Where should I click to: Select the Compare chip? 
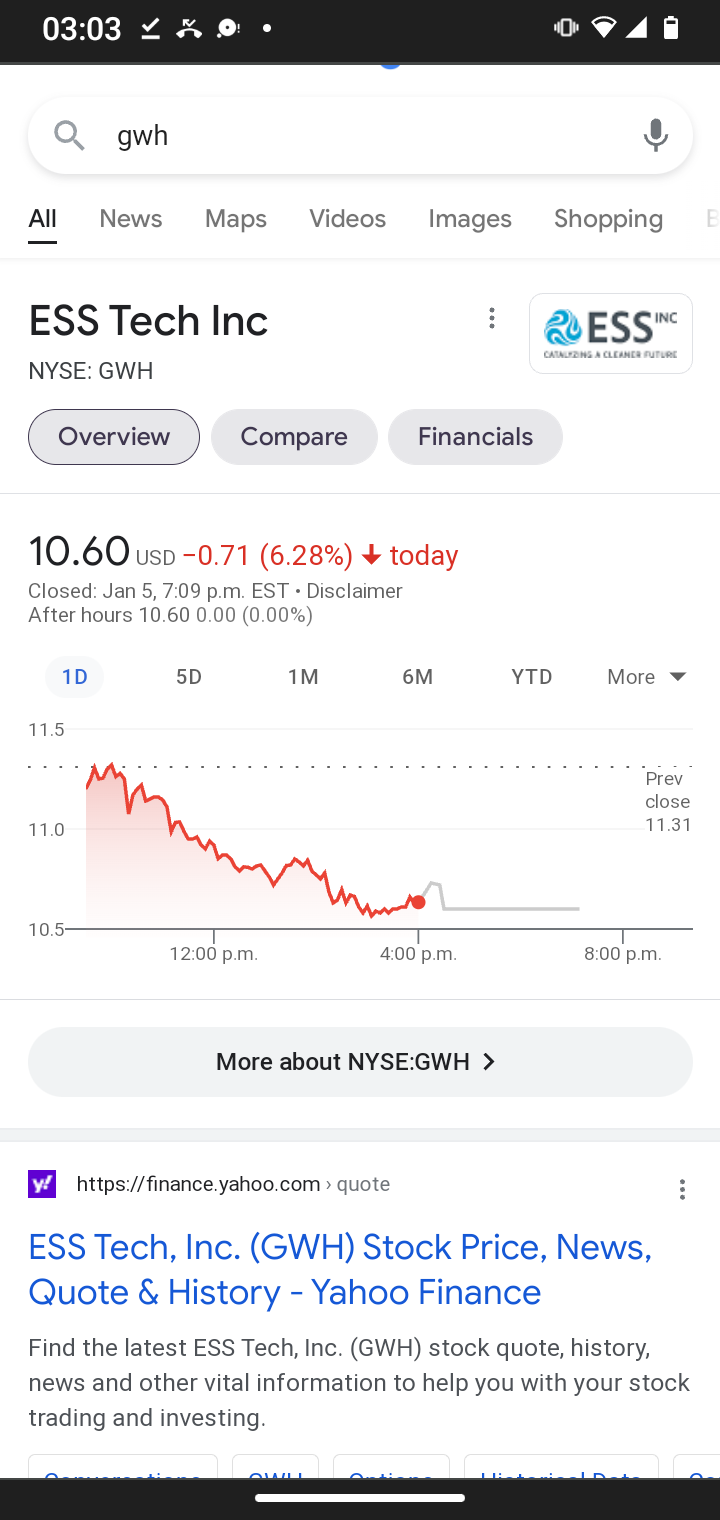pos(294,437)
